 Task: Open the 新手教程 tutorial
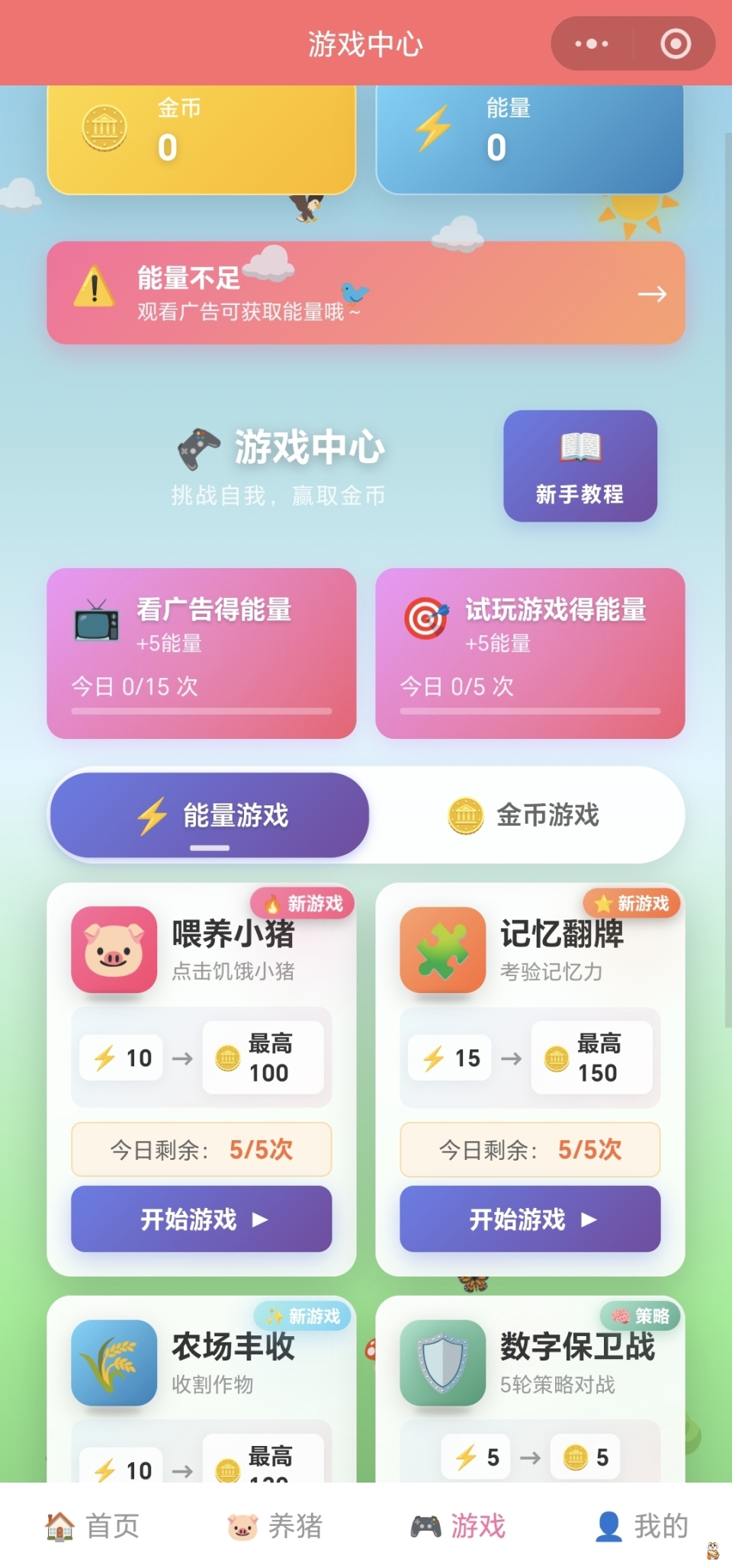(579, 466)
